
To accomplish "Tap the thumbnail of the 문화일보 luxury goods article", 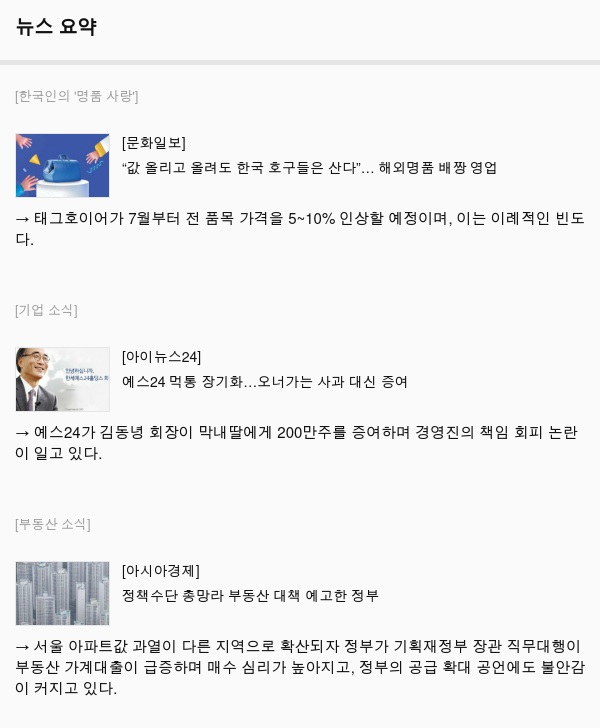I will coord(62,165).
